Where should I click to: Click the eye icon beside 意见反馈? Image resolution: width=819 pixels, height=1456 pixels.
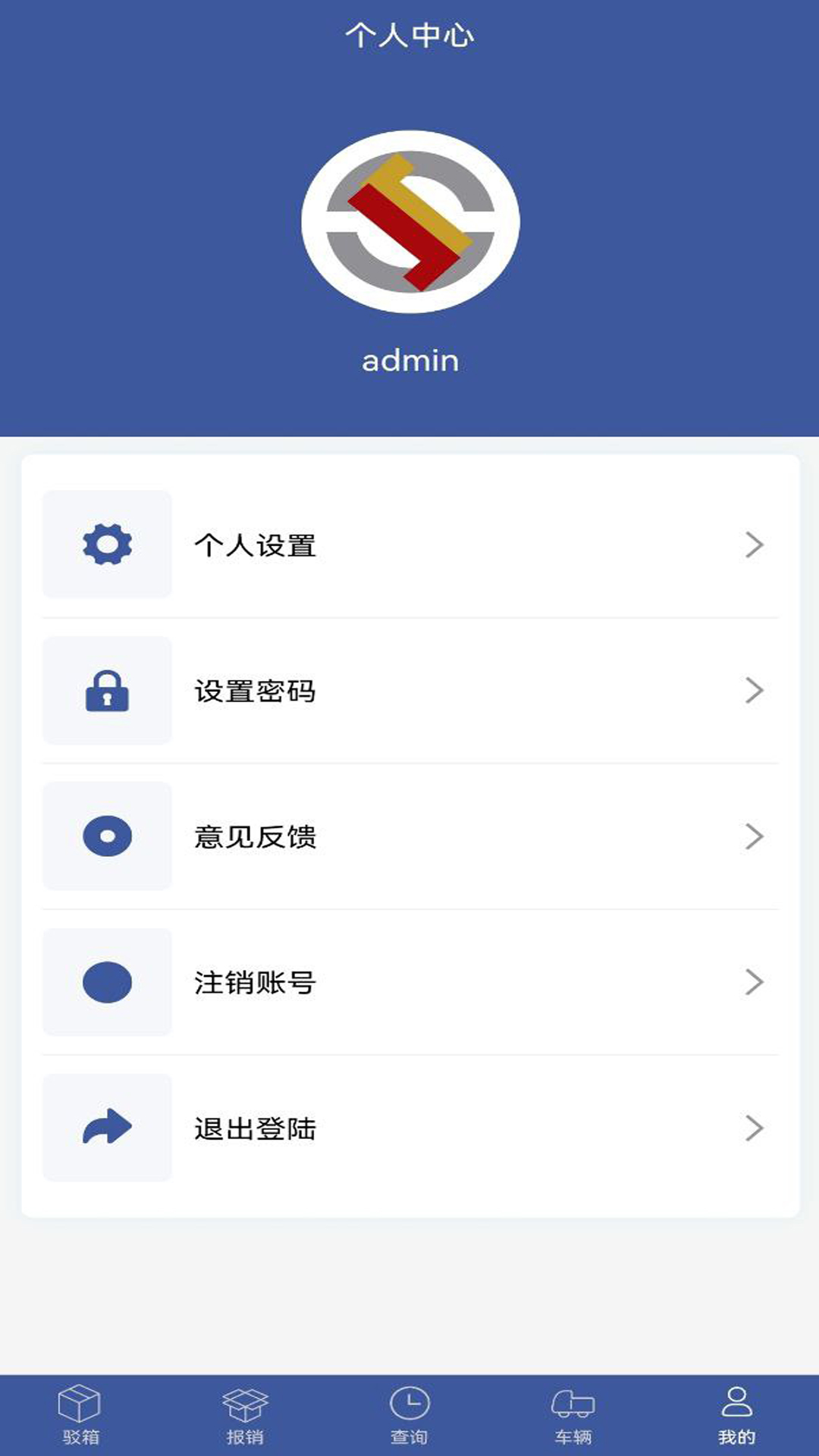tap(106, 836)
